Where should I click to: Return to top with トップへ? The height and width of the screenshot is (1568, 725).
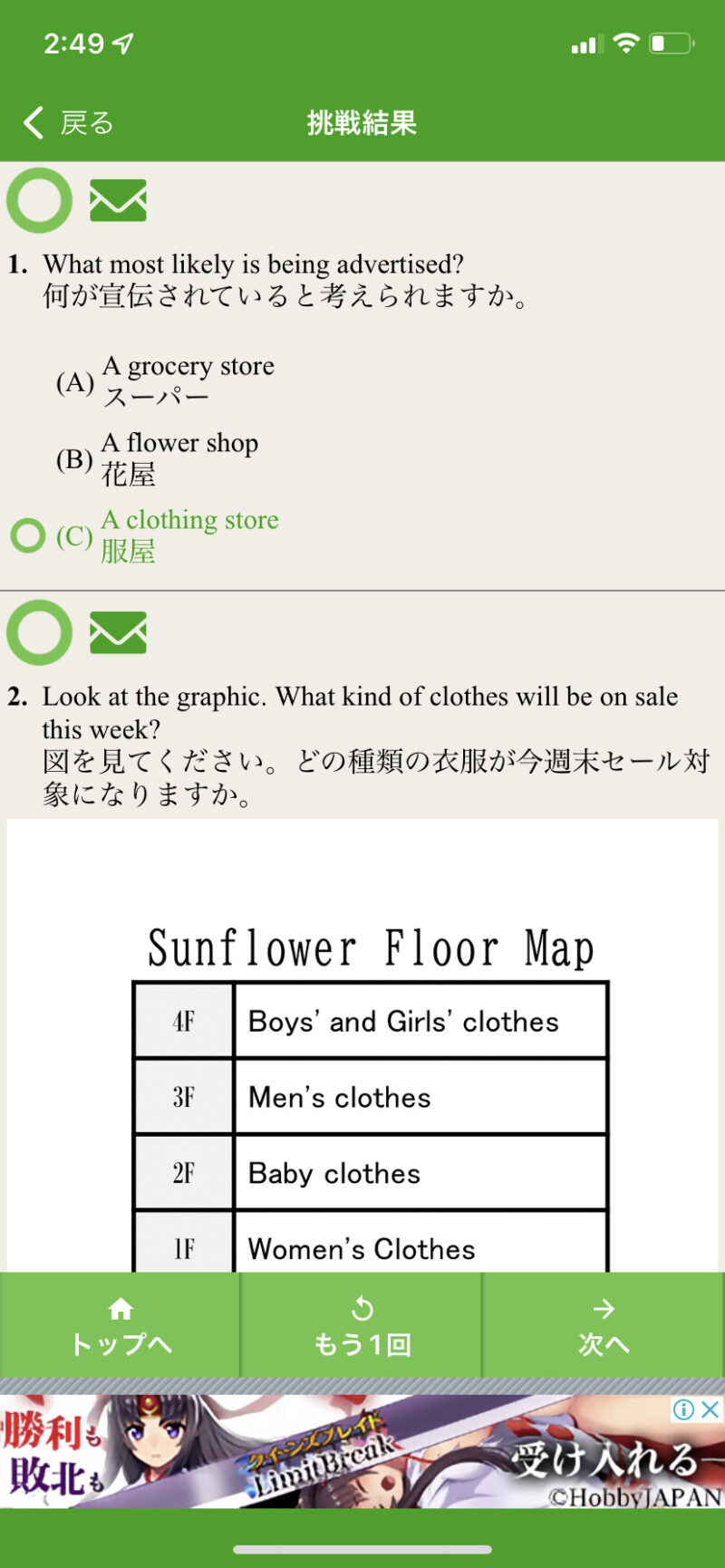coord(121,1325)
